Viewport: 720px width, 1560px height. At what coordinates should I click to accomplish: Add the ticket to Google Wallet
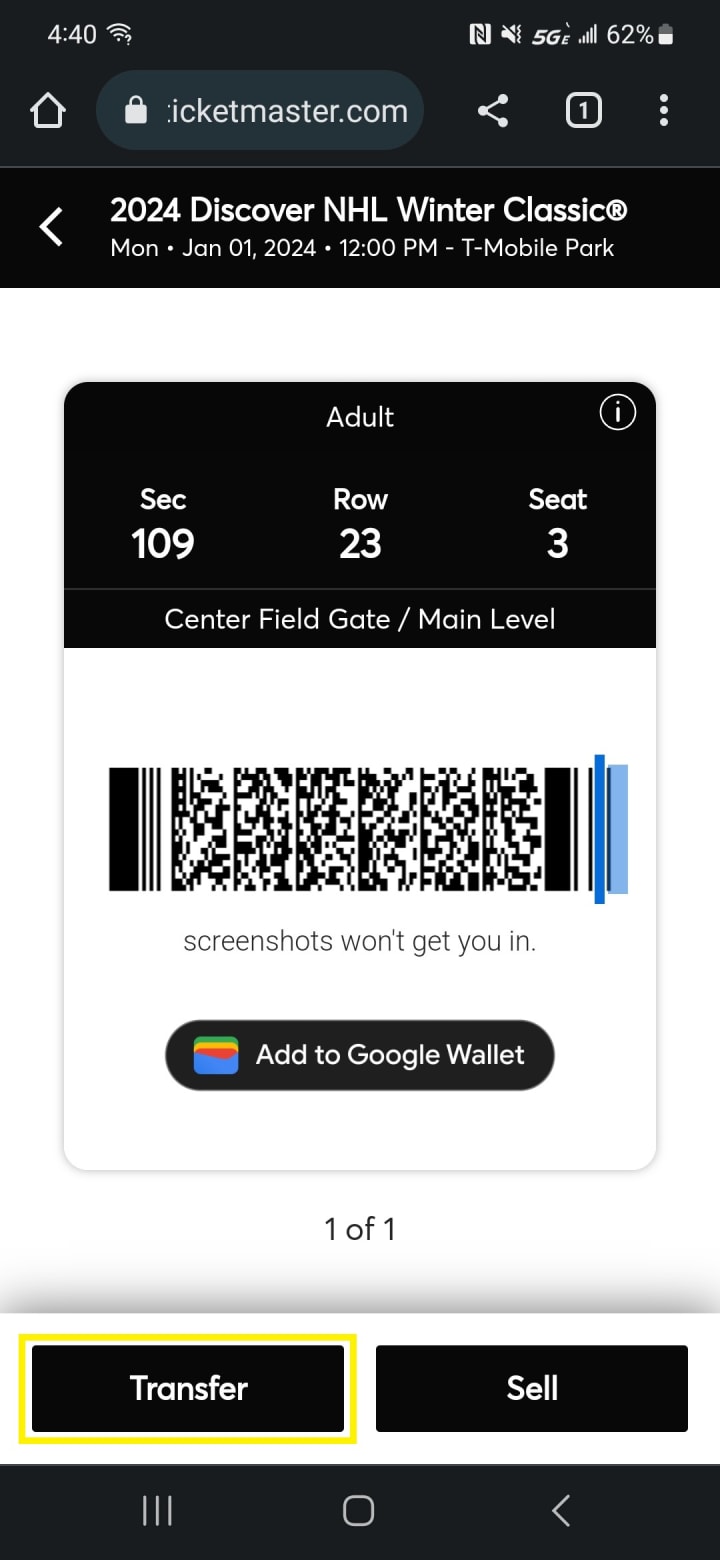tap(360, 1055)
